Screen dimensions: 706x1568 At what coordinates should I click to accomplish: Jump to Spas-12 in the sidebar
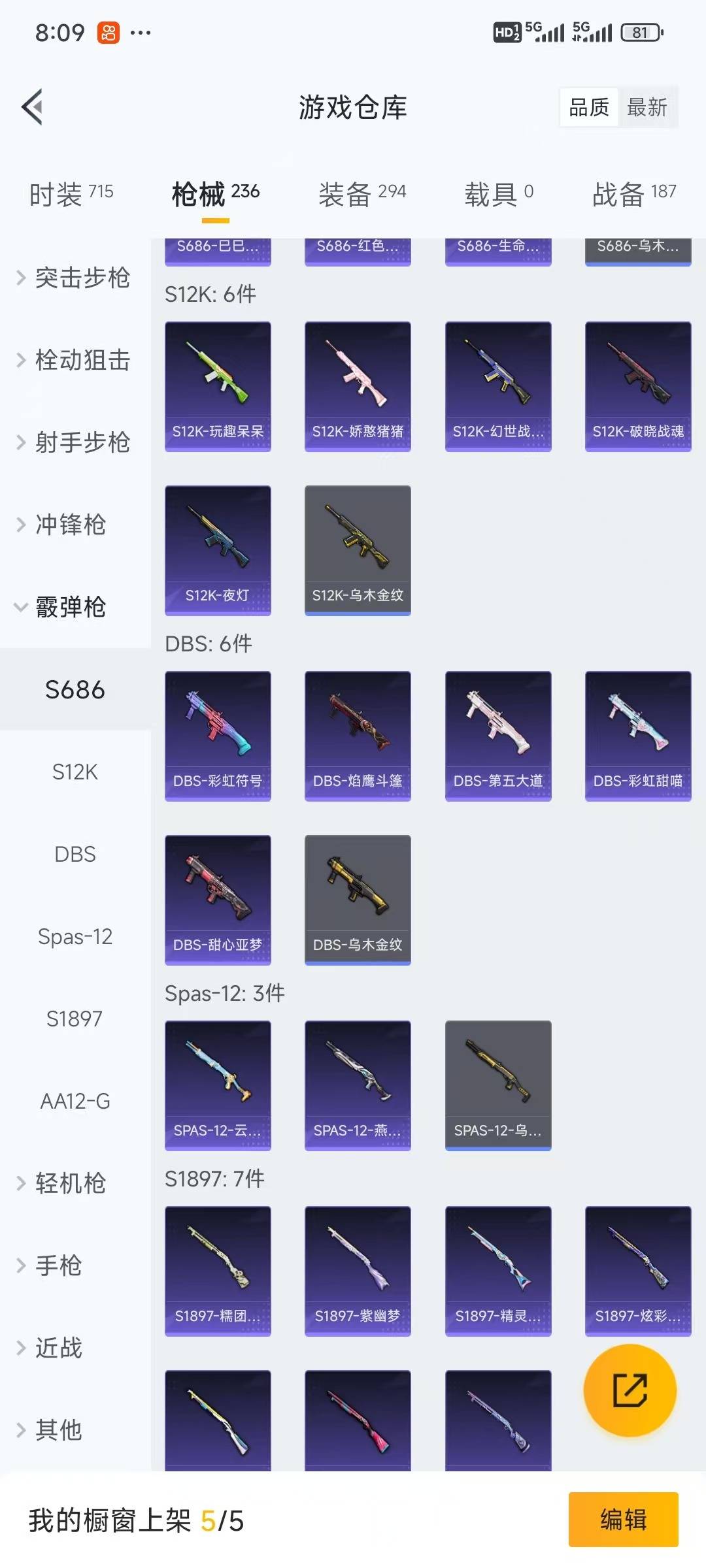(x=75, y=937)
